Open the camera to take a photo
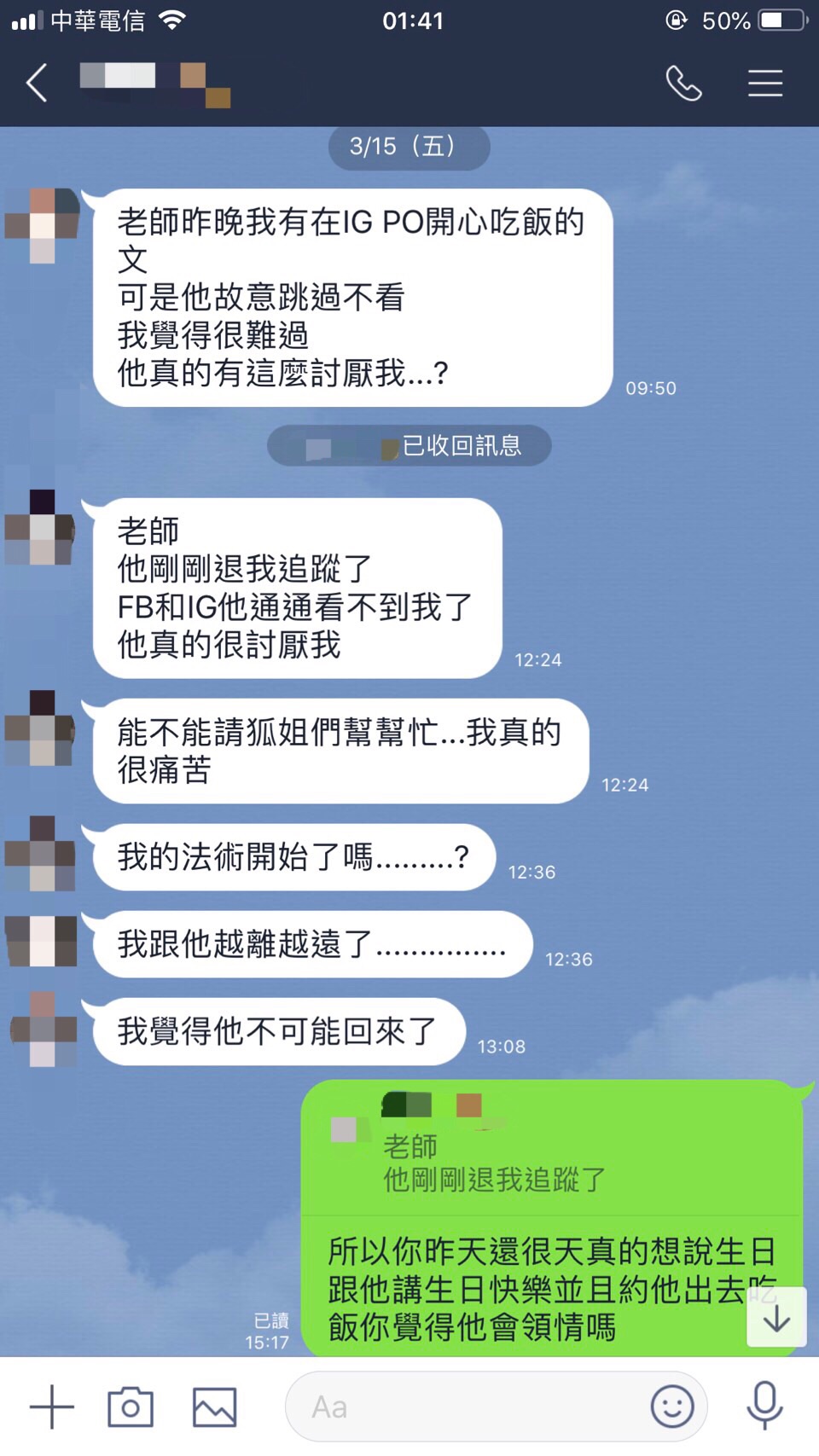The width and height of the screenshot is (819, 1456). click(x=131, y=1407)
